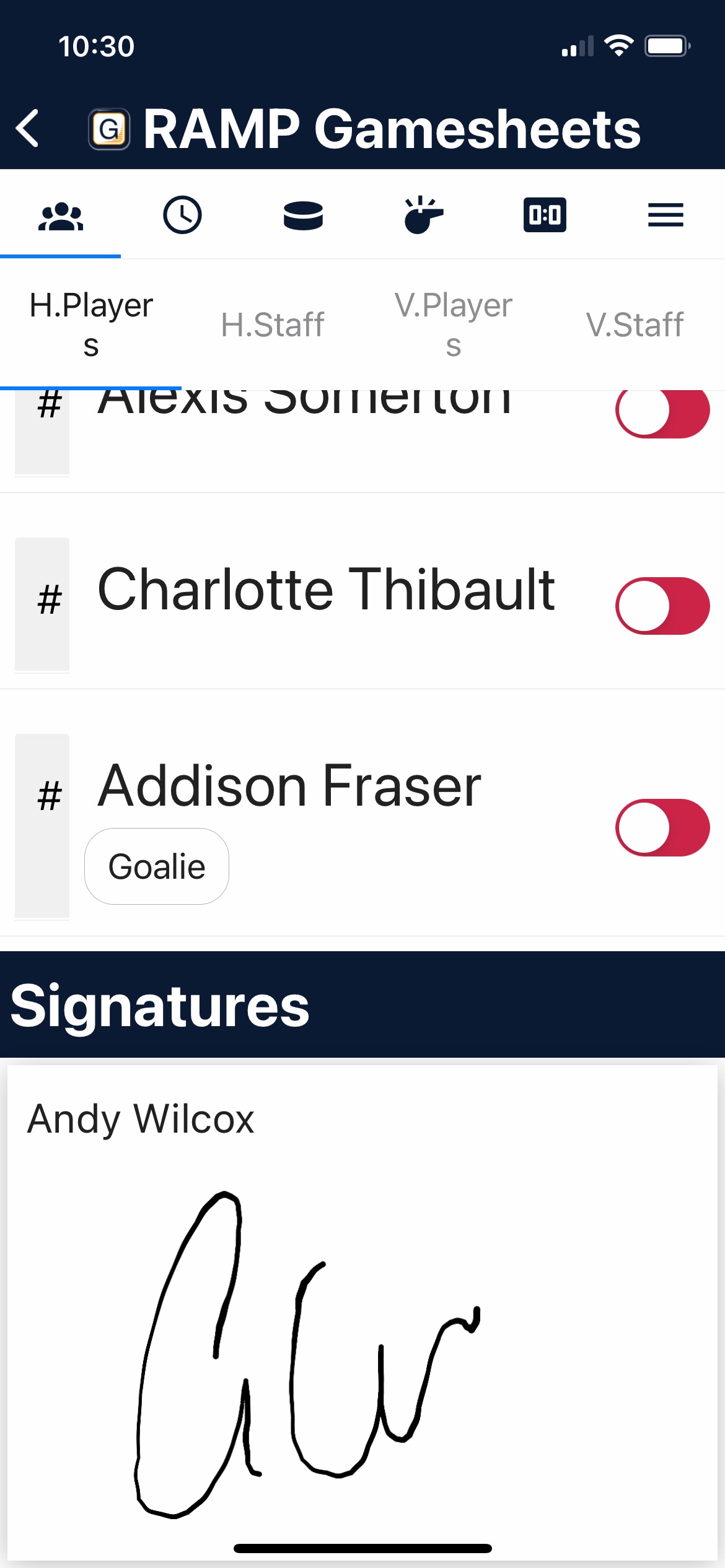Image resolution: width=725 pixels, height=1568 pixels.
Task: Tap the Goalie chip under Addison Fraser
Action: [157, 866]
